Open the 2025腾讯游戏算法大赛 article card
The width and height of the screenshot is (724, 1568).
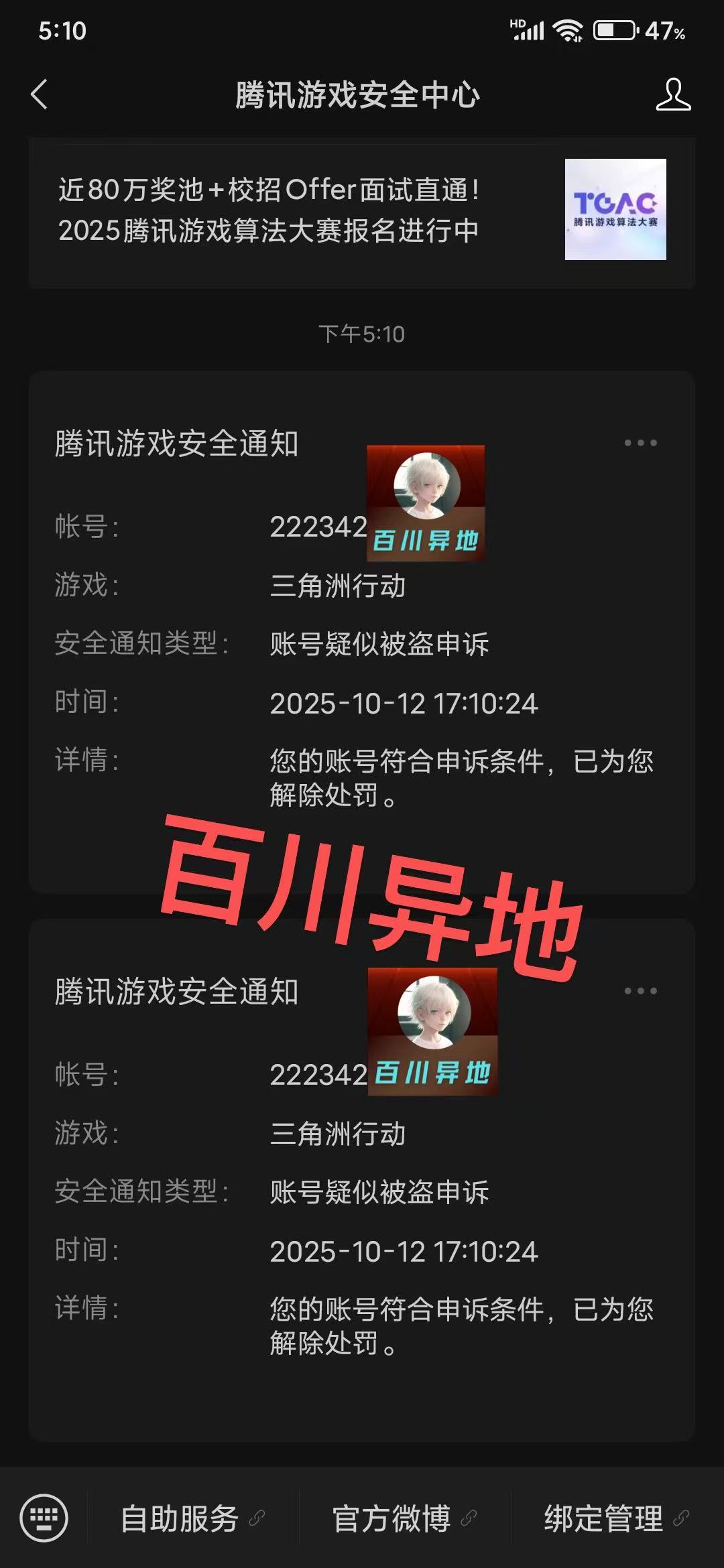click(362, 210)
